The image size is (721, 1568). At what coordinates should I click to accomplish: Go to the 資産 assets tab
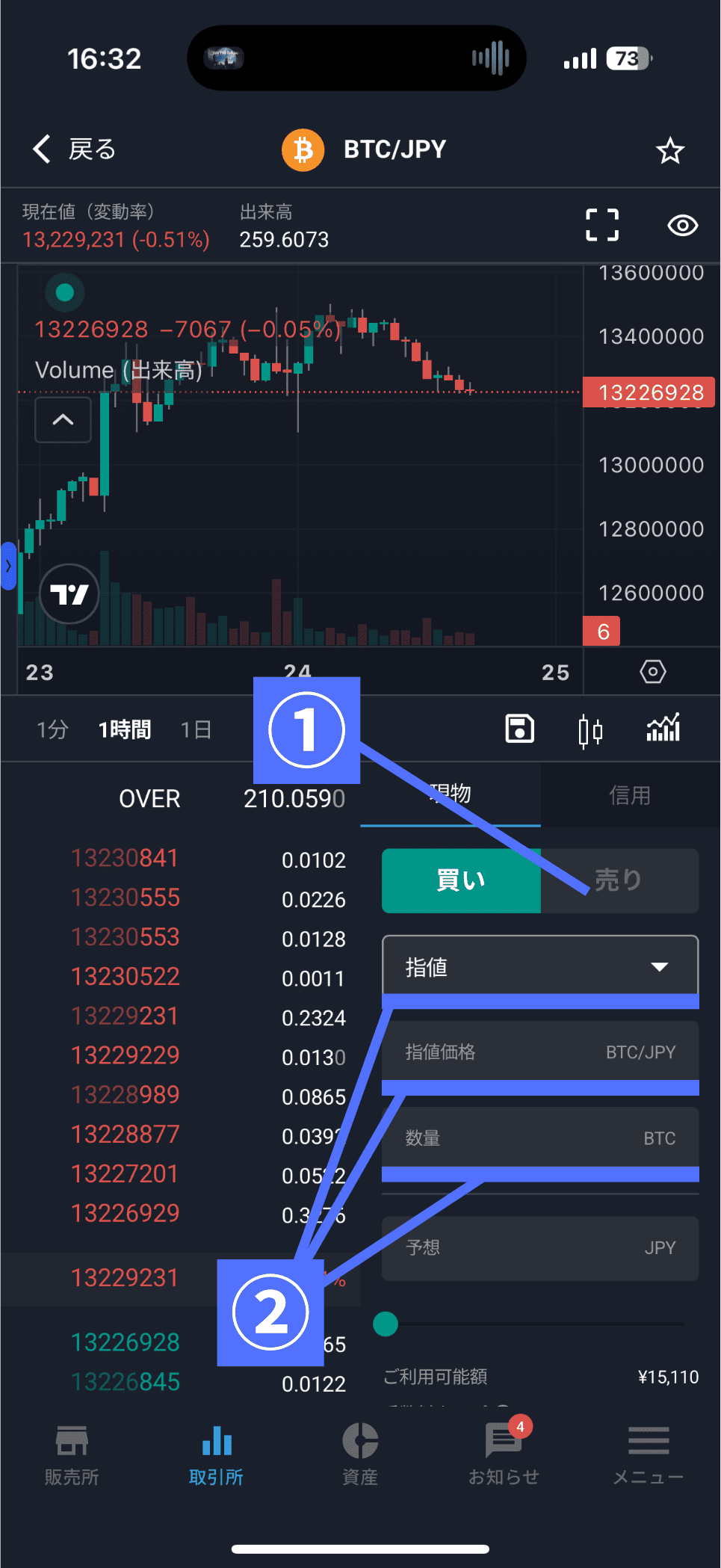pyautogui.click(x=360, y=1454)
